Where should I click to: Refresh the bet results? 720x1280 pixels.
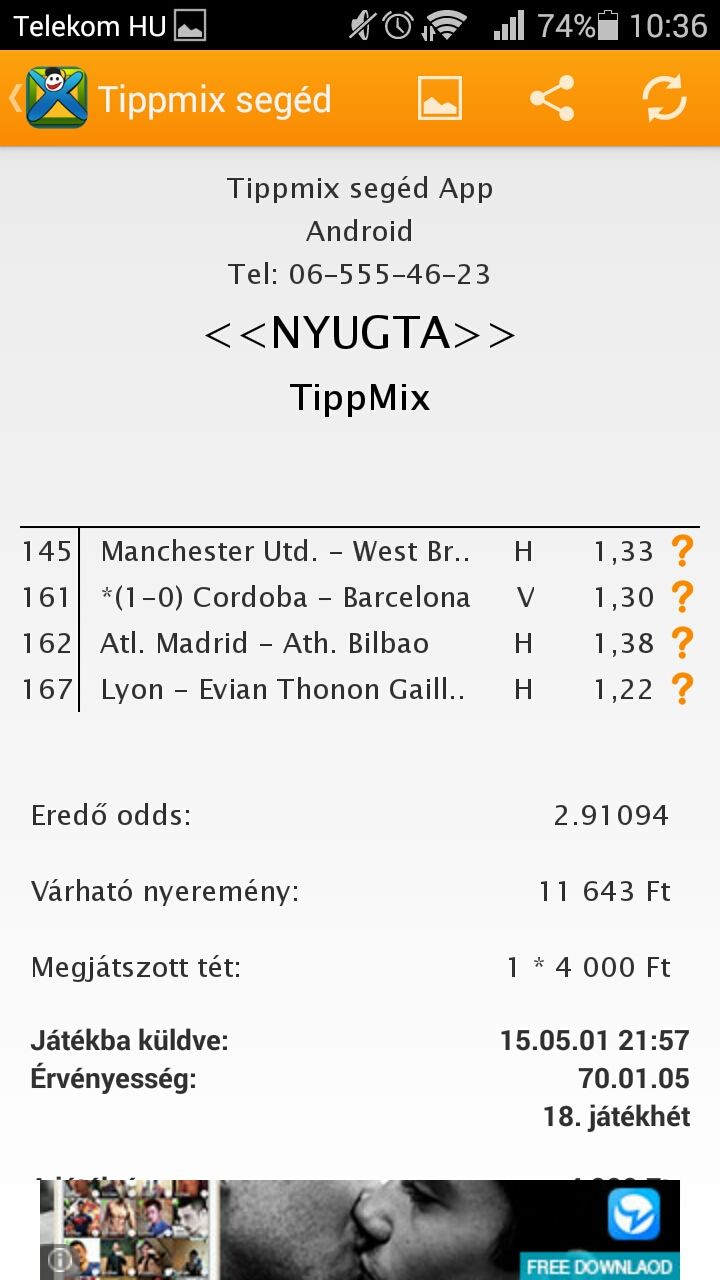[x=664, y=98]
